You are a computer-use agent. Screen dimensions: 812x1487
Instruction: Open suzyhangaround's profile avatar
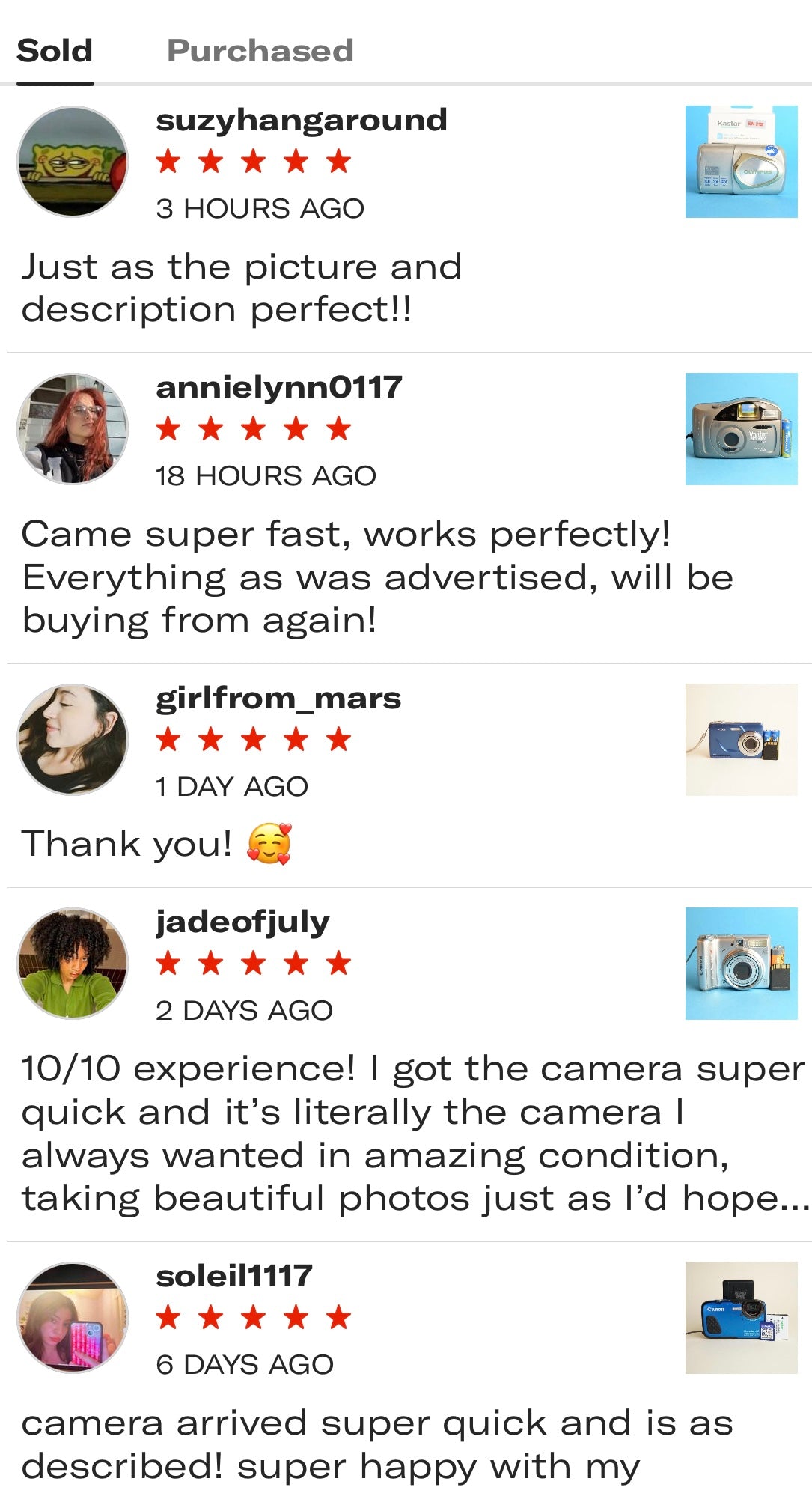(73, 162)
